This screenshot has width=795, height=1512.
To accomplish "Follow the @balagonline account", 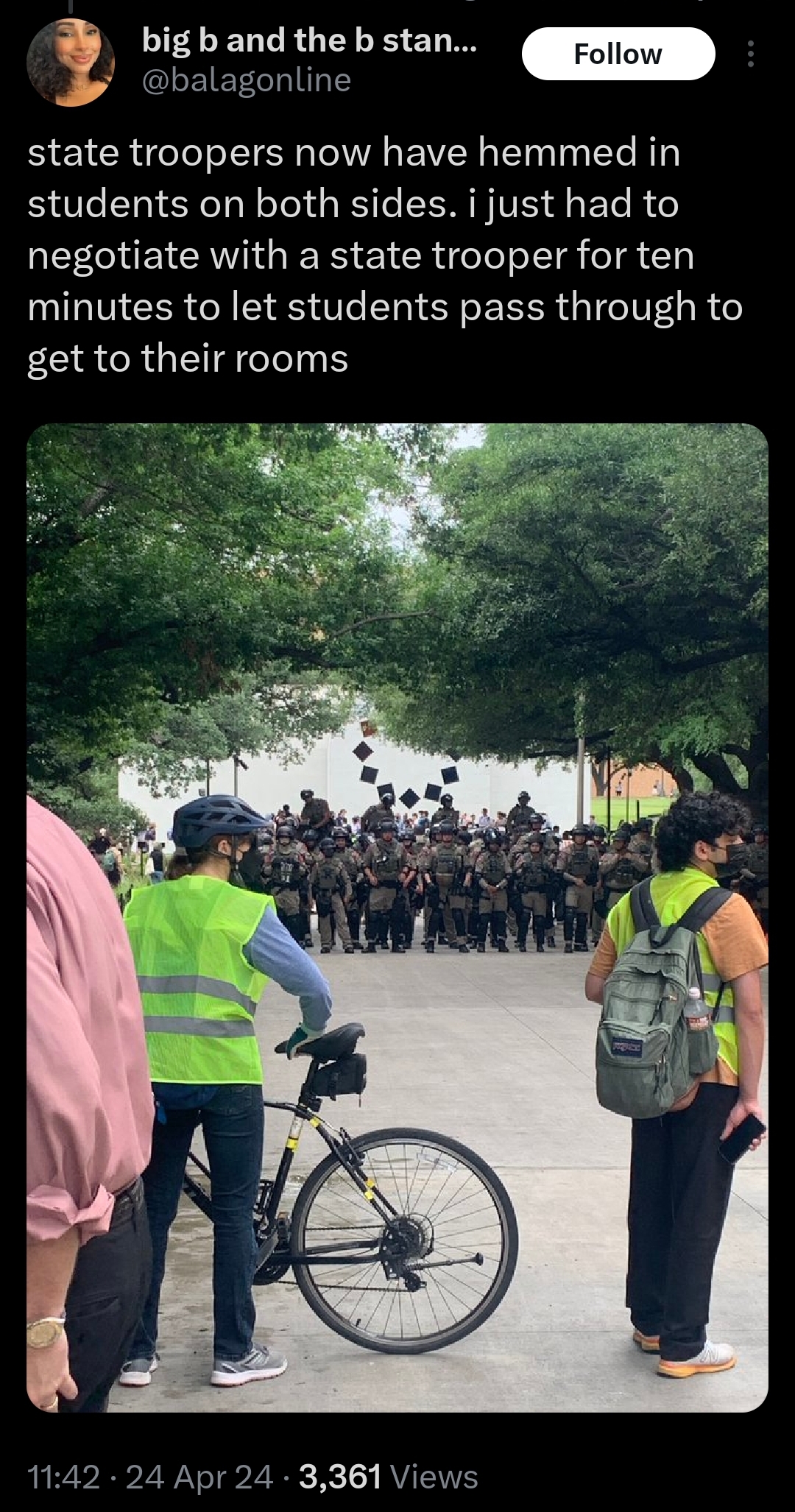I will [618, 54].
